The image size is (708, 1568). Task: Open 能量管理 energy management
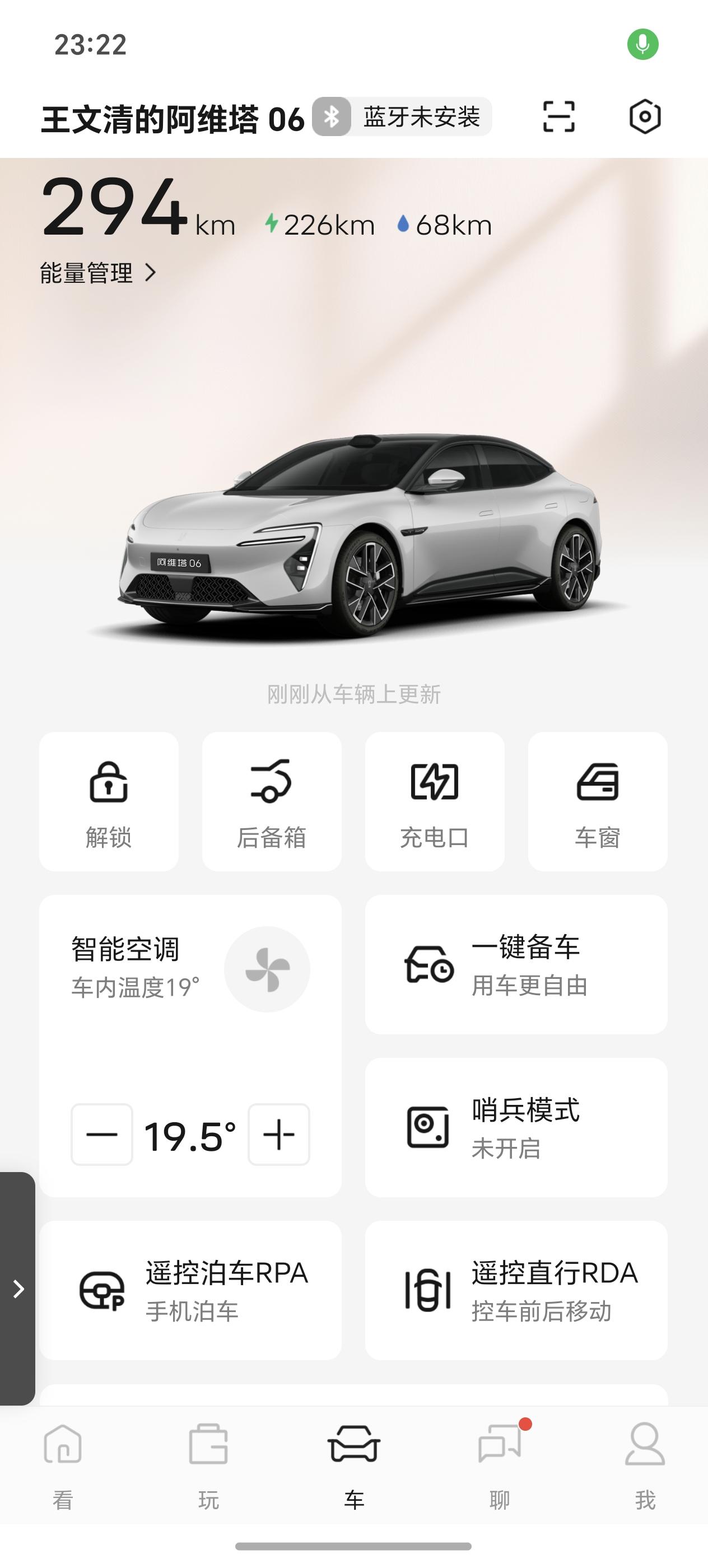pos(99,273)
